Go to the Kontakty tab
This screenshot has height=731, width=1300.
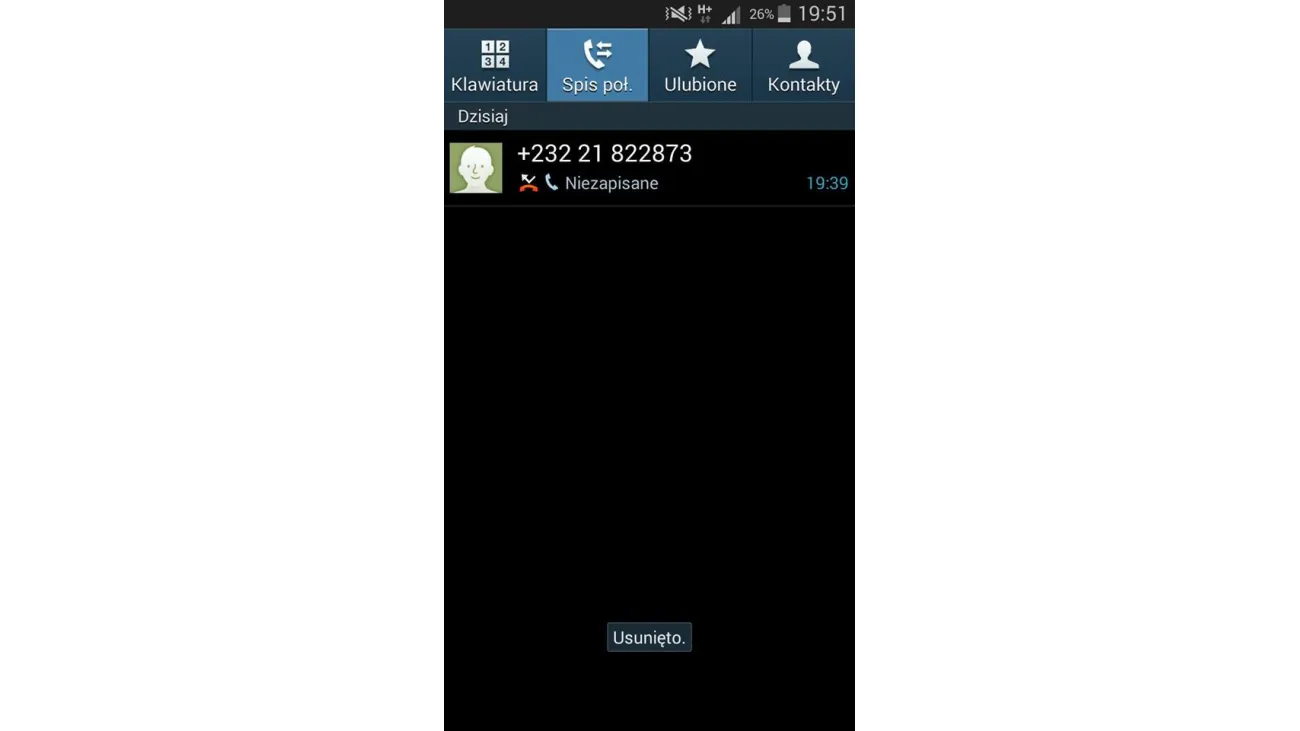tap(803, 66)
